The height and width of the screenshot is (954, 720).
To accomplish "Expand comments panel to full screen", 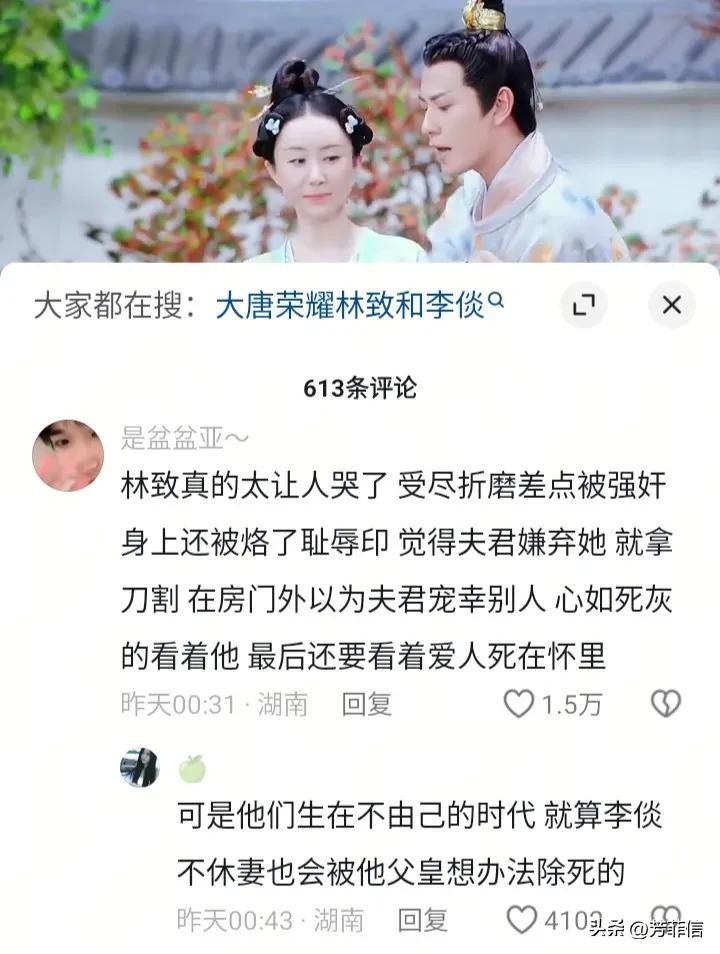I will pyautogui.click(x=583, y=305).
